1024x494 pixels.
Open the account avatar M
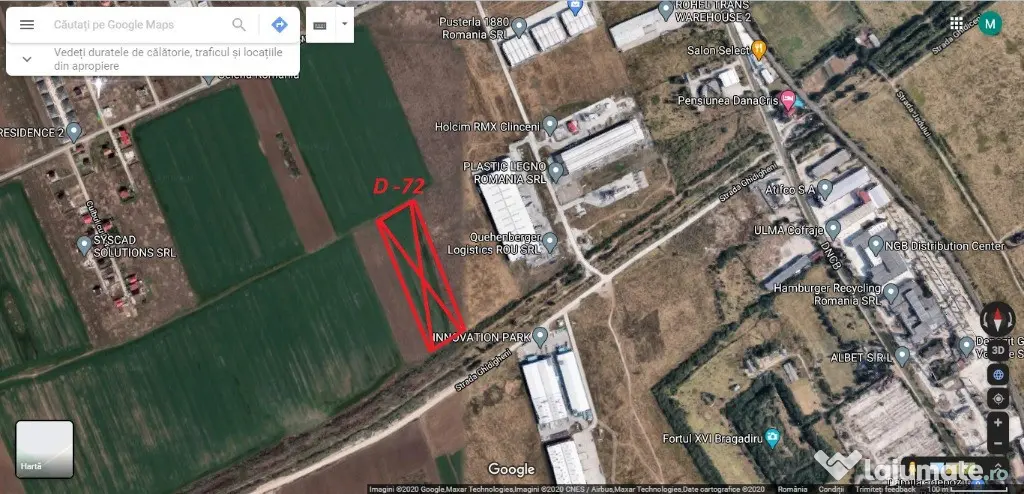[990, 23]
